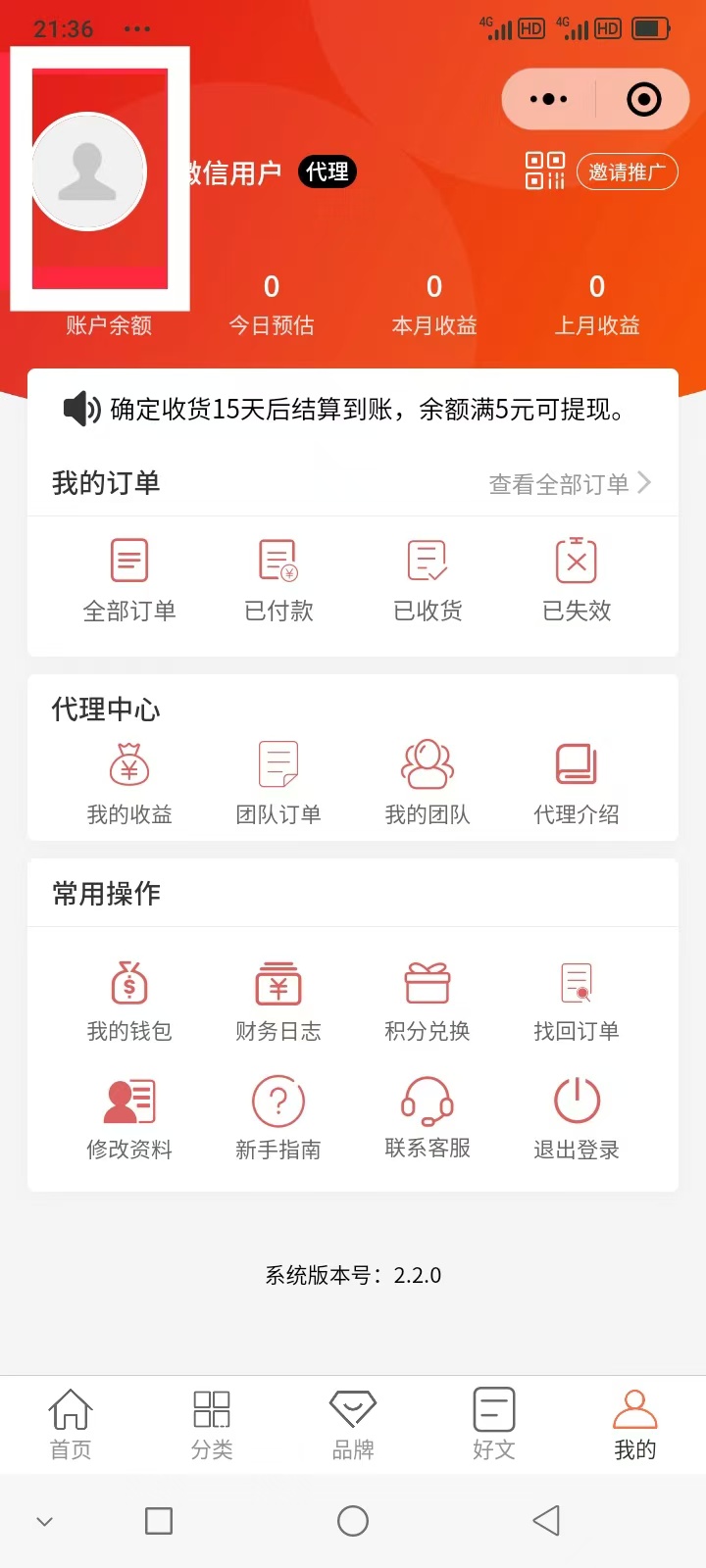Log out with 退出登录
This screenshot has width=706, height=1568.
(x=577, y=1118)
